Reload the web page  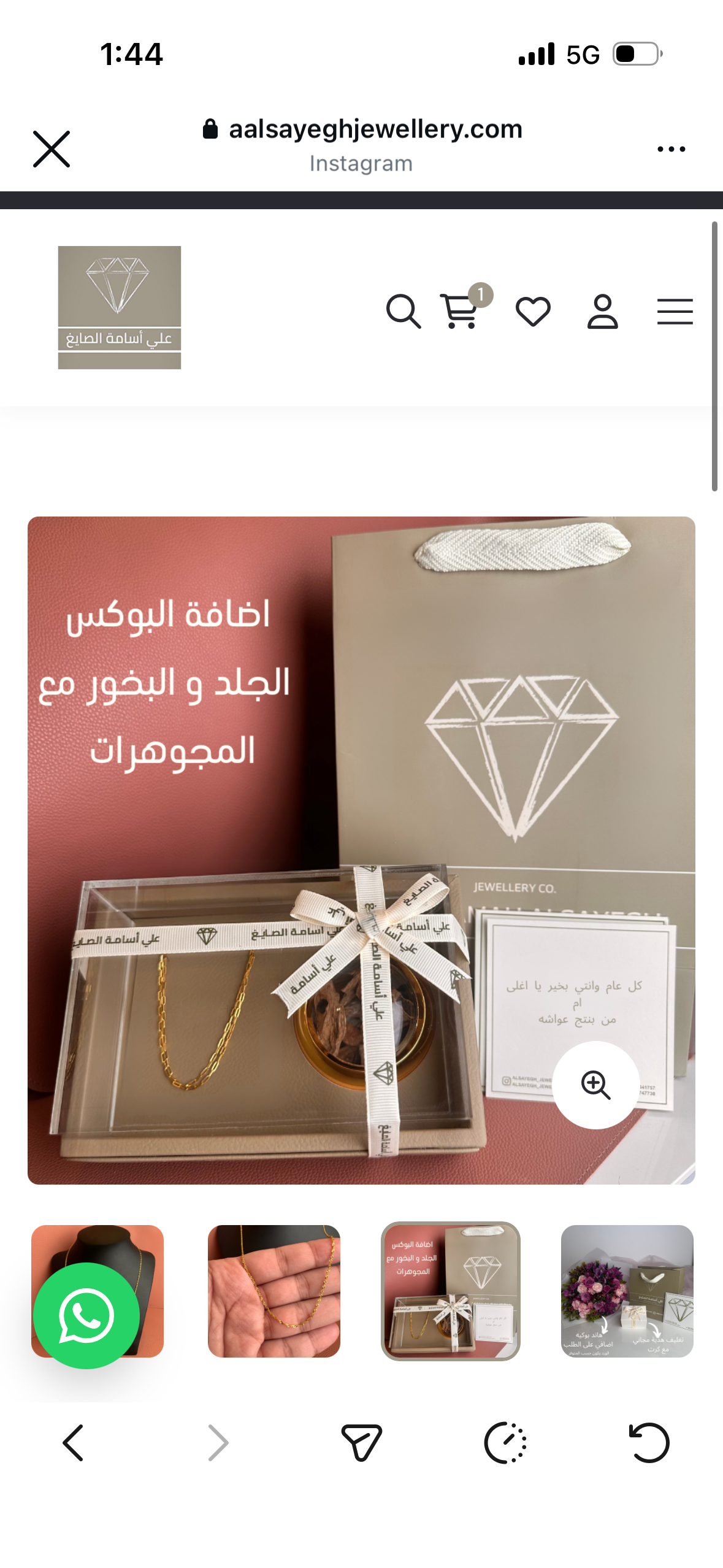click(649, 1443)
